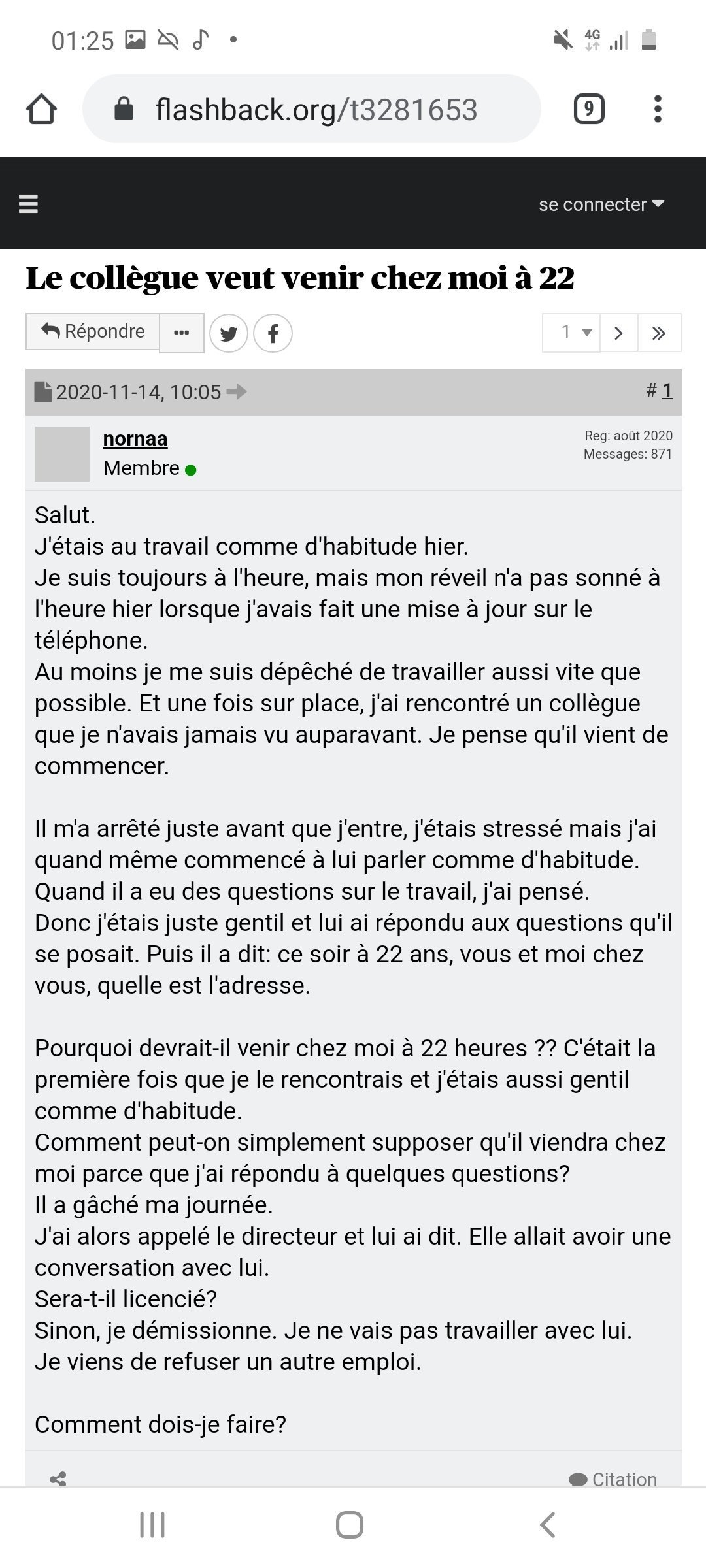Open nornaa's avatar image
The width and height of the screenshot is (706, 1568).
(x=62, y=454)
